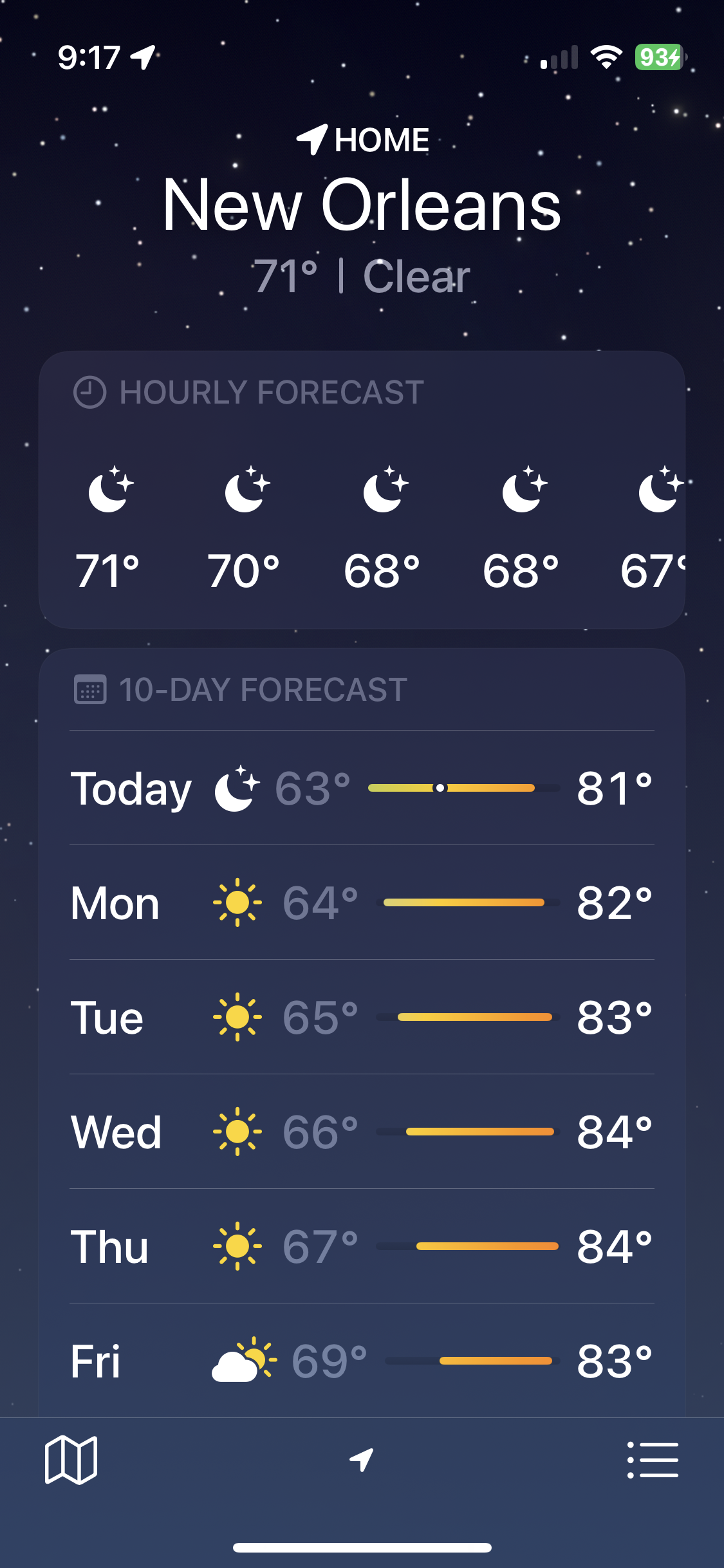Open Today's forecast details
Image resolution: width=724 pixels, height=1568 pixels.
coord(362,788)
